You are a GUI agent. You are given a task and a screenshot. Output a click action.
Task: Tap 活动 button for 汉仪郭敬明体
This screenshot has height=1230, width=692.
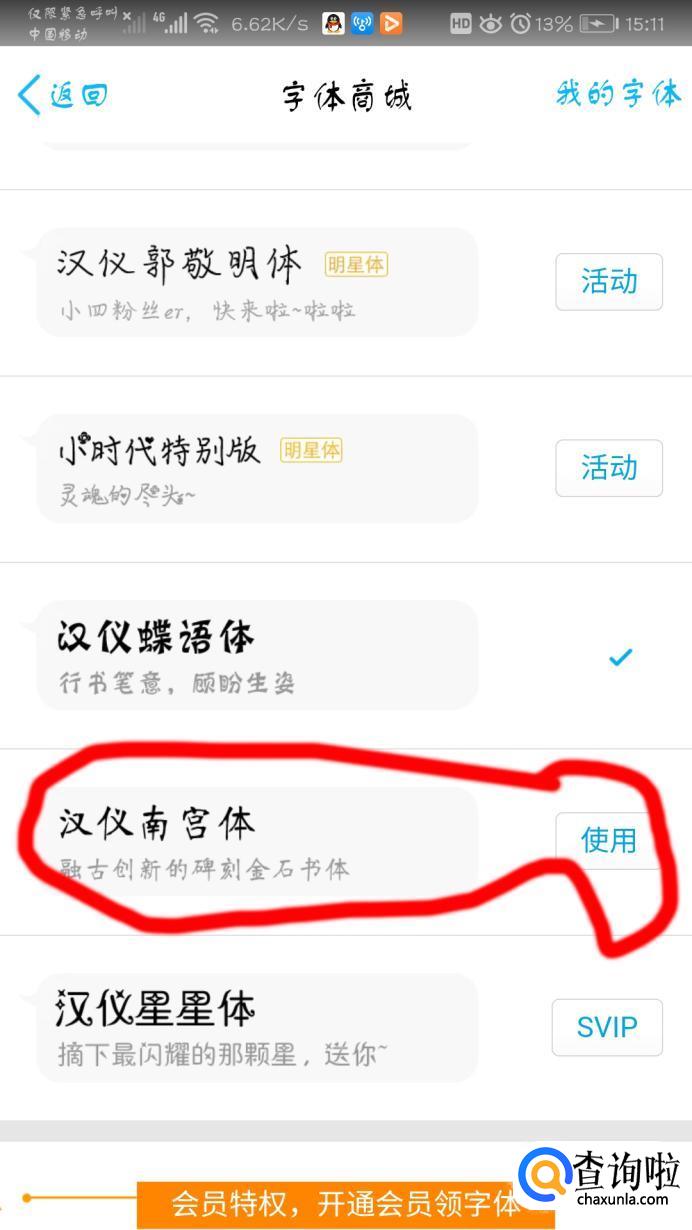coord(608,282)
